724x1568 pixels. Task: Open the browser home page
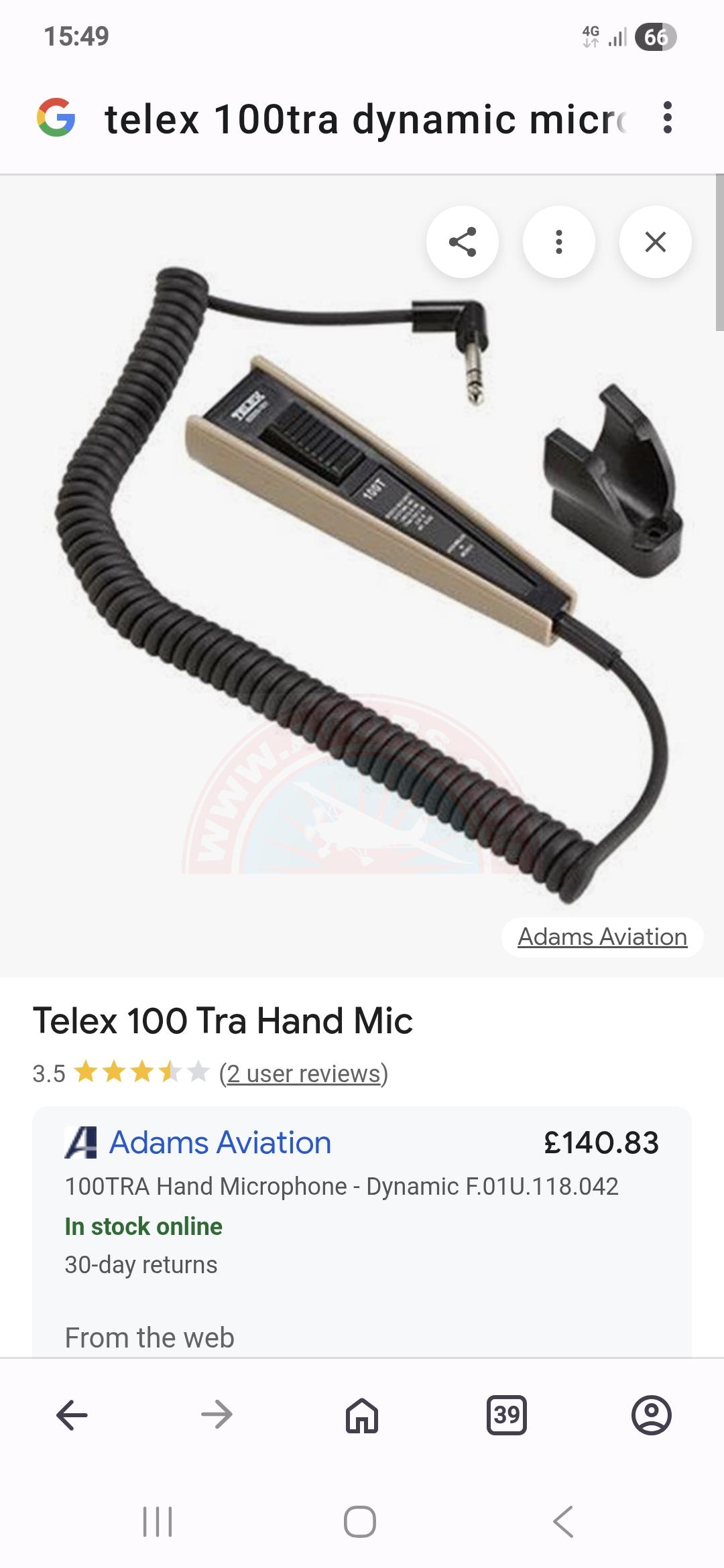click(x=361, y=1415)
